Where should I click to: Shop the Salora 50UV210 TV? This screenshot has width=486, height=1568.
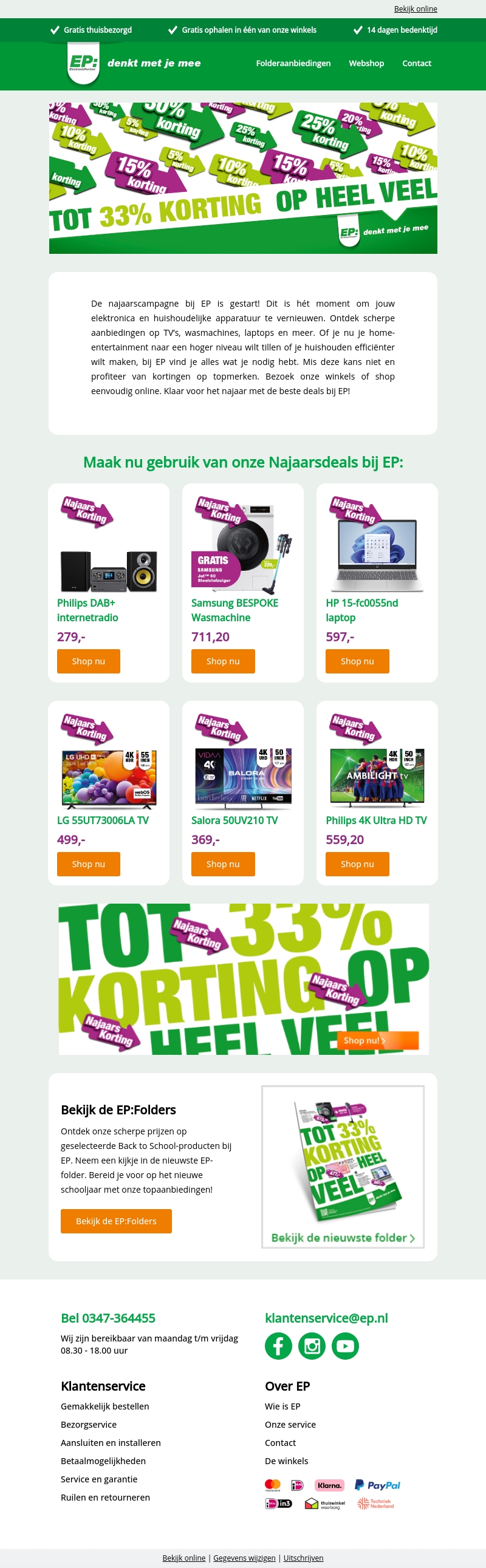tap(223, 864)
